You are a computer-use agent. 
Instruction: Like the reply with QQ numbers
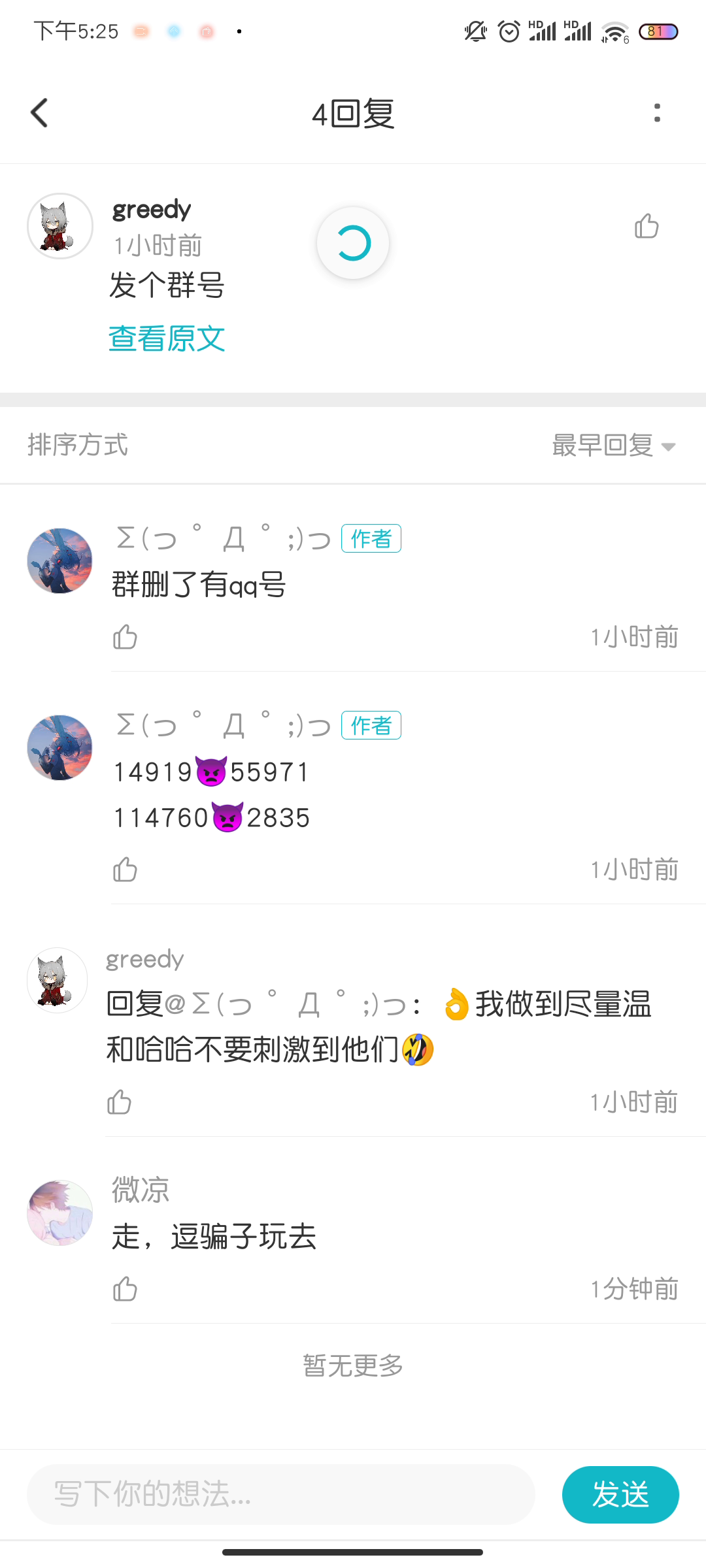click(x=125, y=870)
